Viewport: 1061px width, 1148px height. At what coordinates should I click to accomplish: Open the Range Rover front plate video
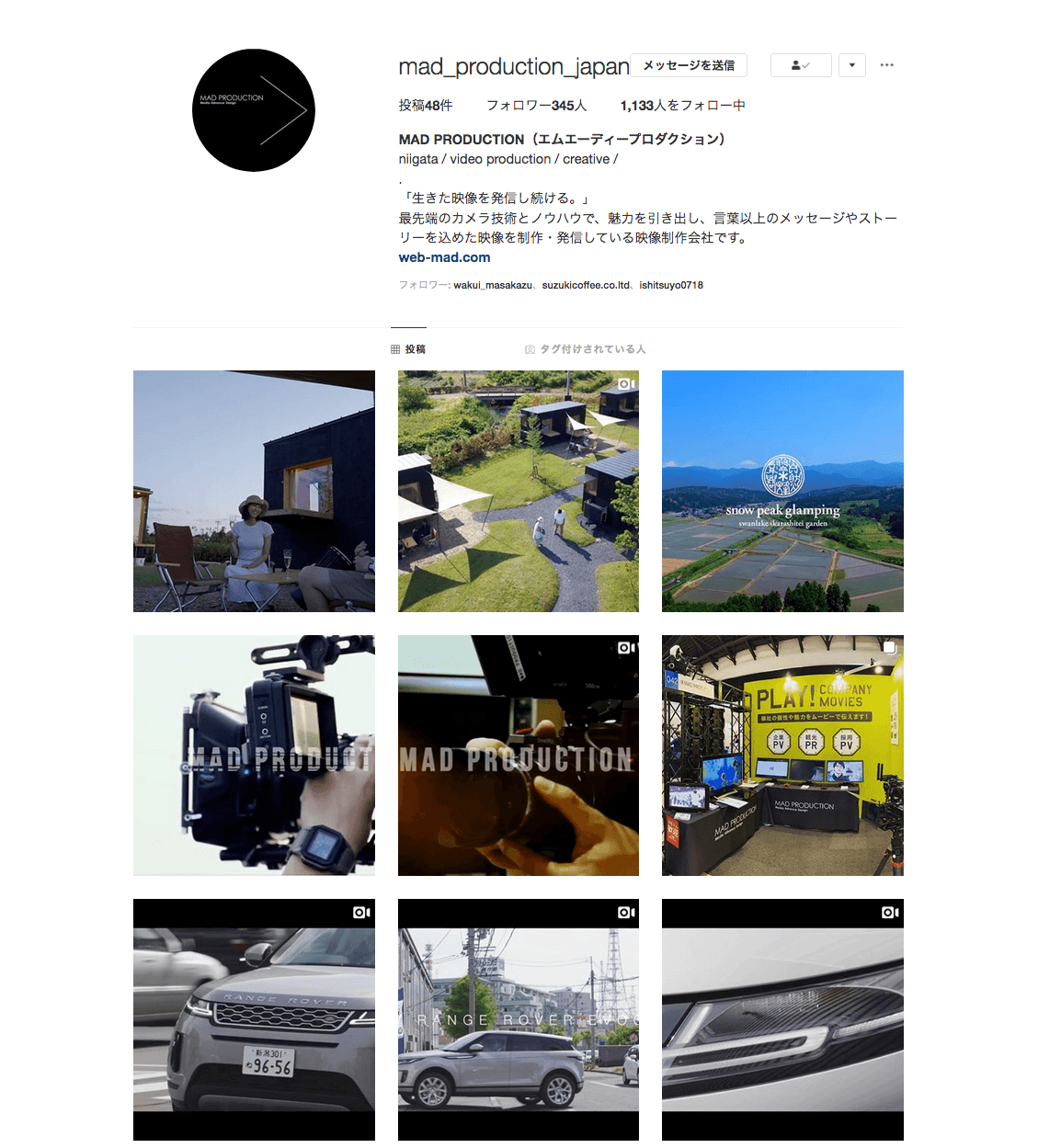click(x=254, y=1019)
